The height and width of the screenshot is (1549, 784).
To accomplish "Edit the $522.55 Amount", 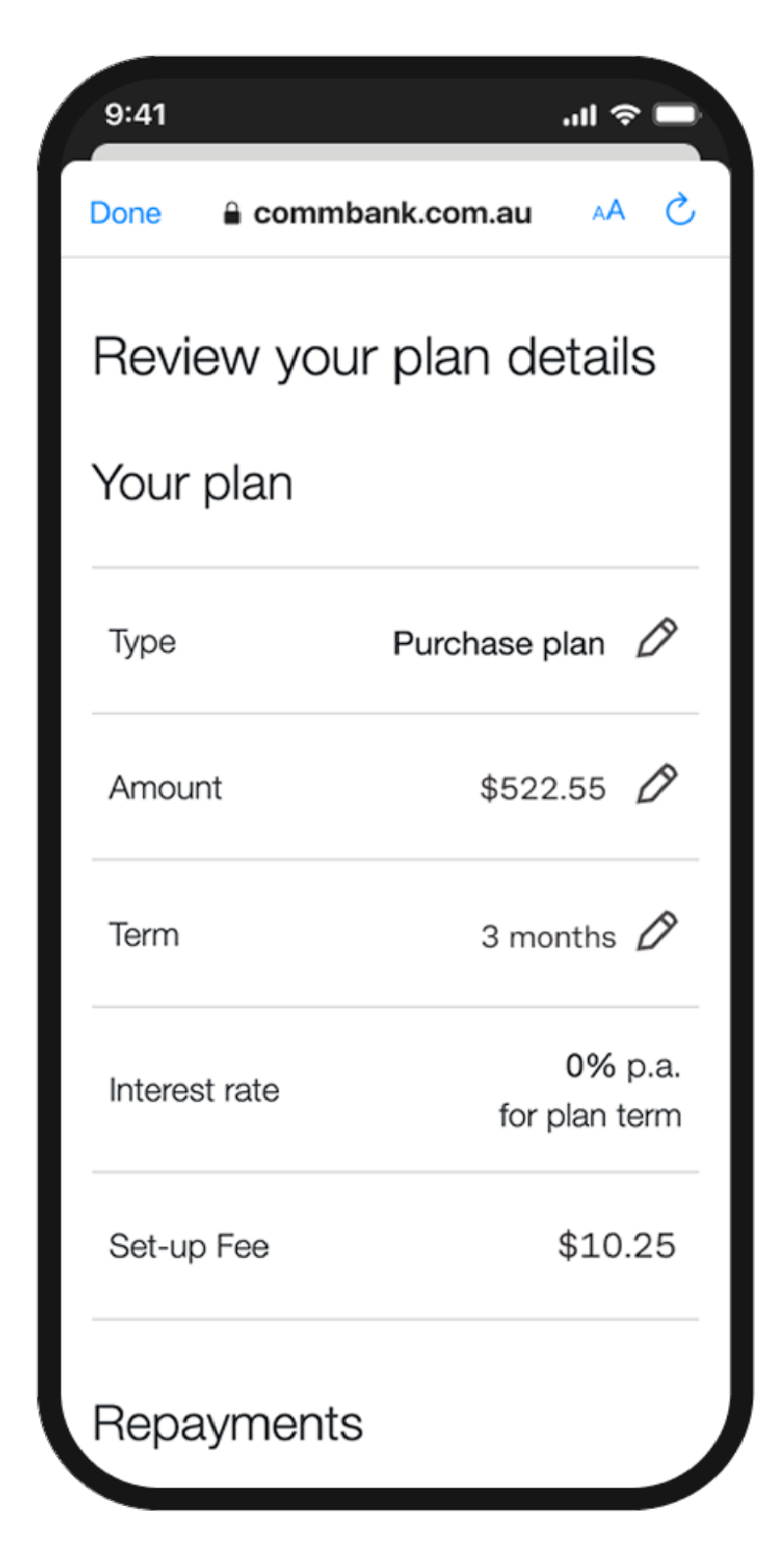I will (657, 785).
